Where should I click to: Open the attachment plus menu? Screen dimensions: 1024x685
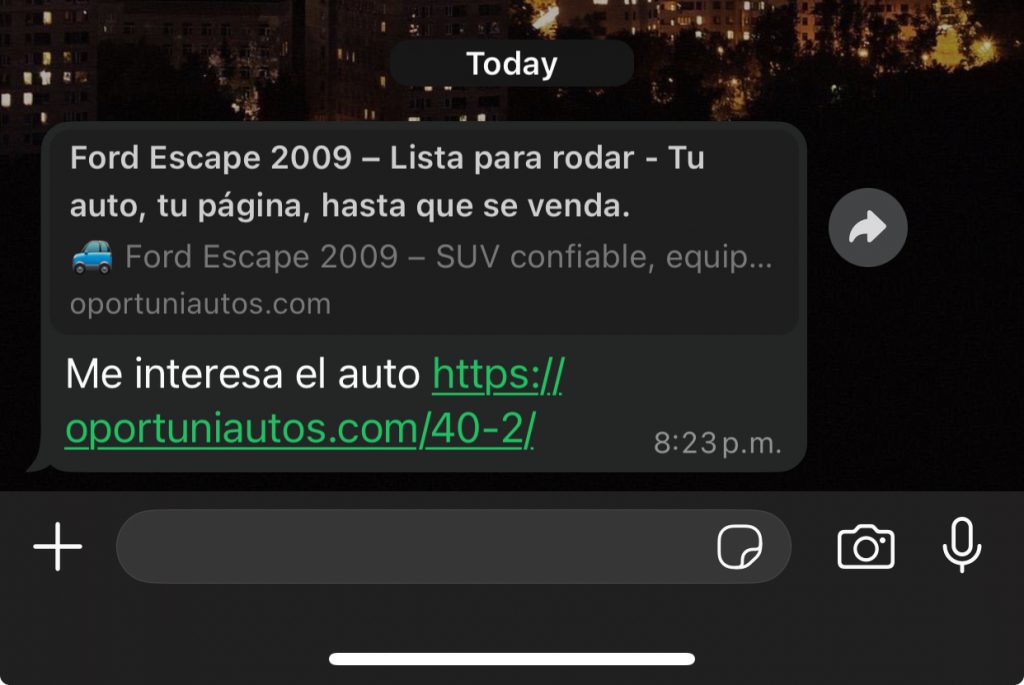tap(58, 547)
